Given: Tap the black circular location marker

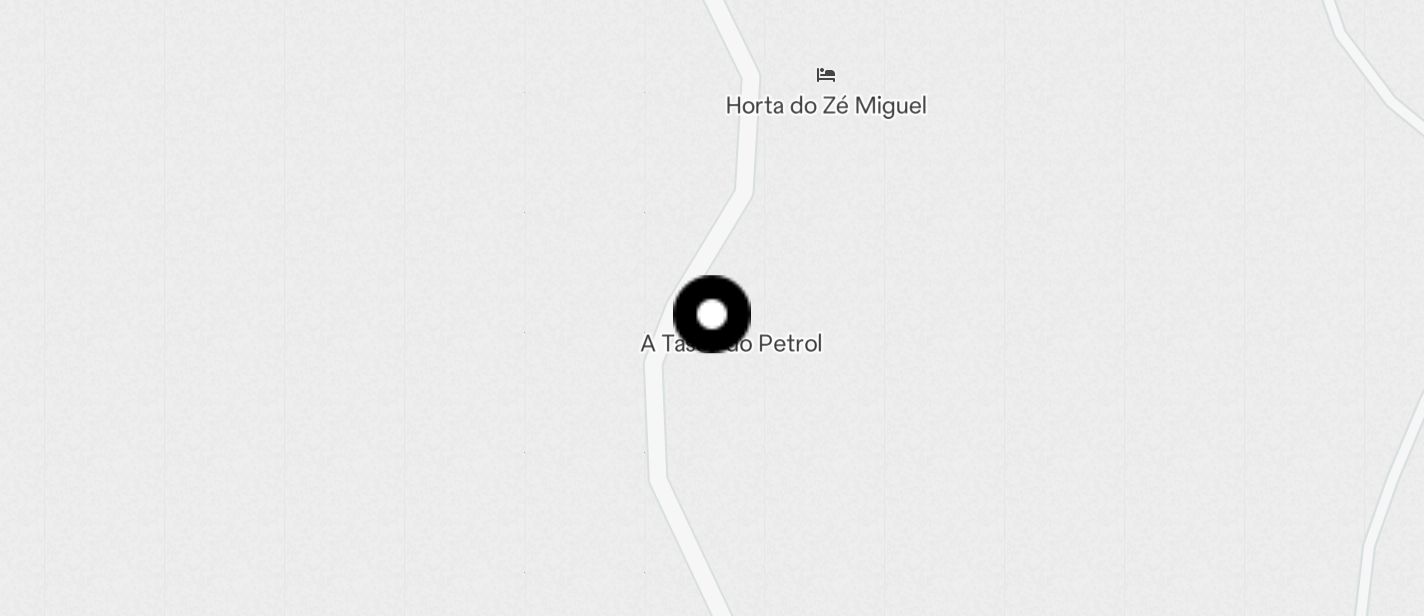Looking at the screenshot, I should click(x=712, y=314).
